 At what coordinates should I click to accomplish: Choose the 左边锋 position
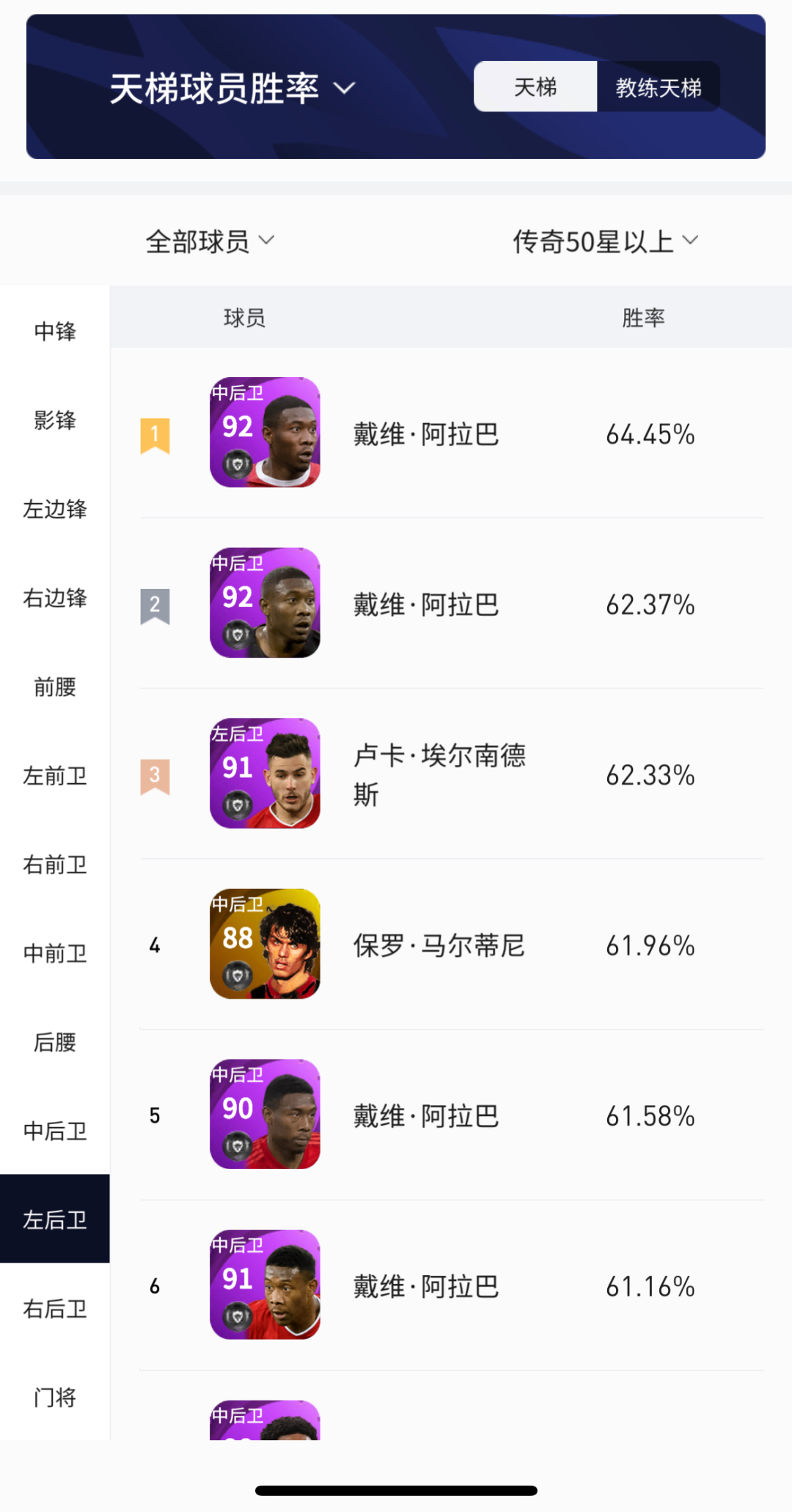(55, 509)
